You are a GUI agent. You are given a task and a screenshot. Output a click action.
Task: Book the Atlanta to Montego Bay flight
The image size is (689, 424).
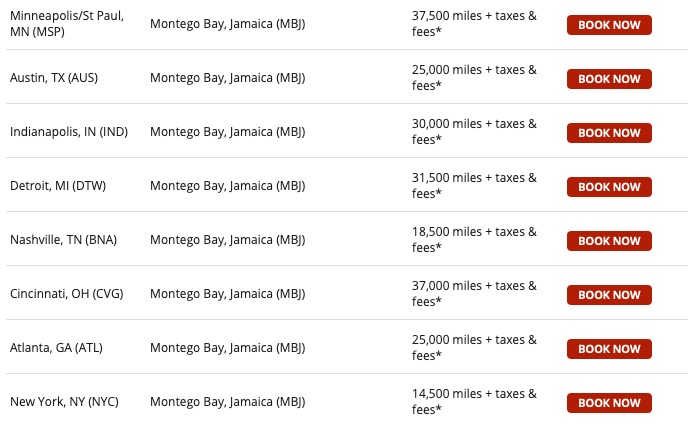[609, 349]
